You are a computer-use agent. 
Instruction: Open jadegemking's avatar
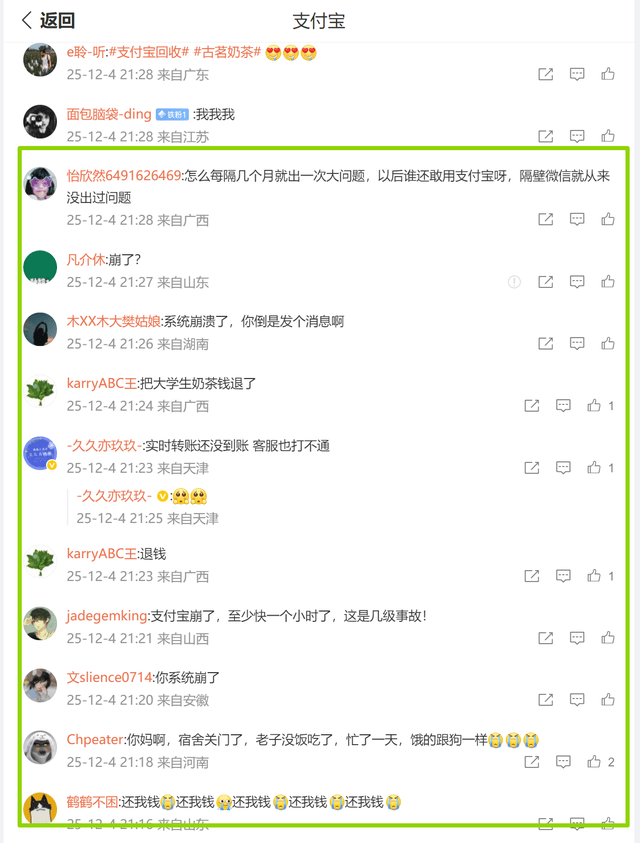40,623
